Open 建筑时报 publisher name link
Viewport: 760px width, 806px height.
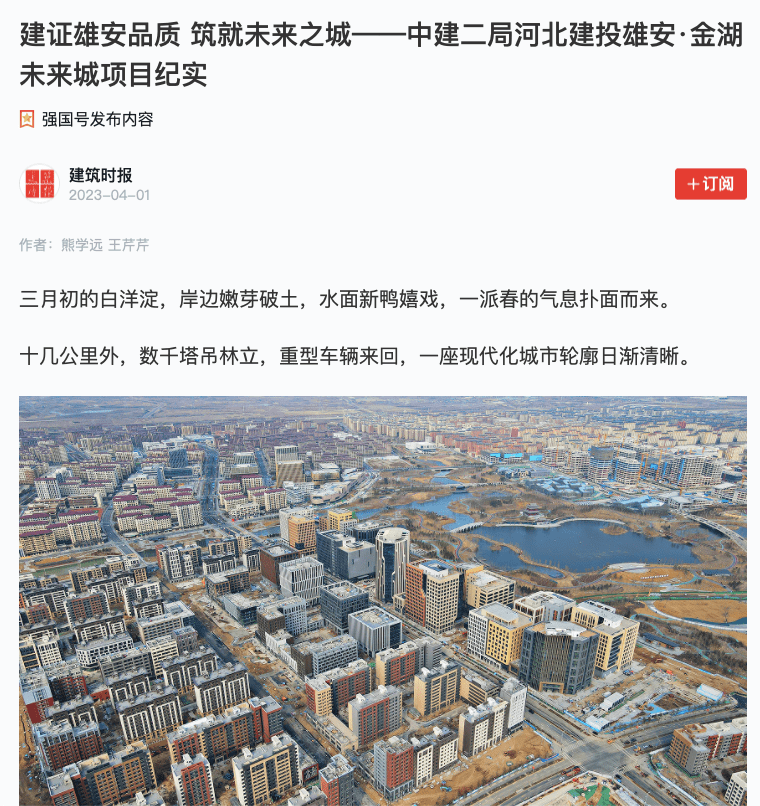100,175
